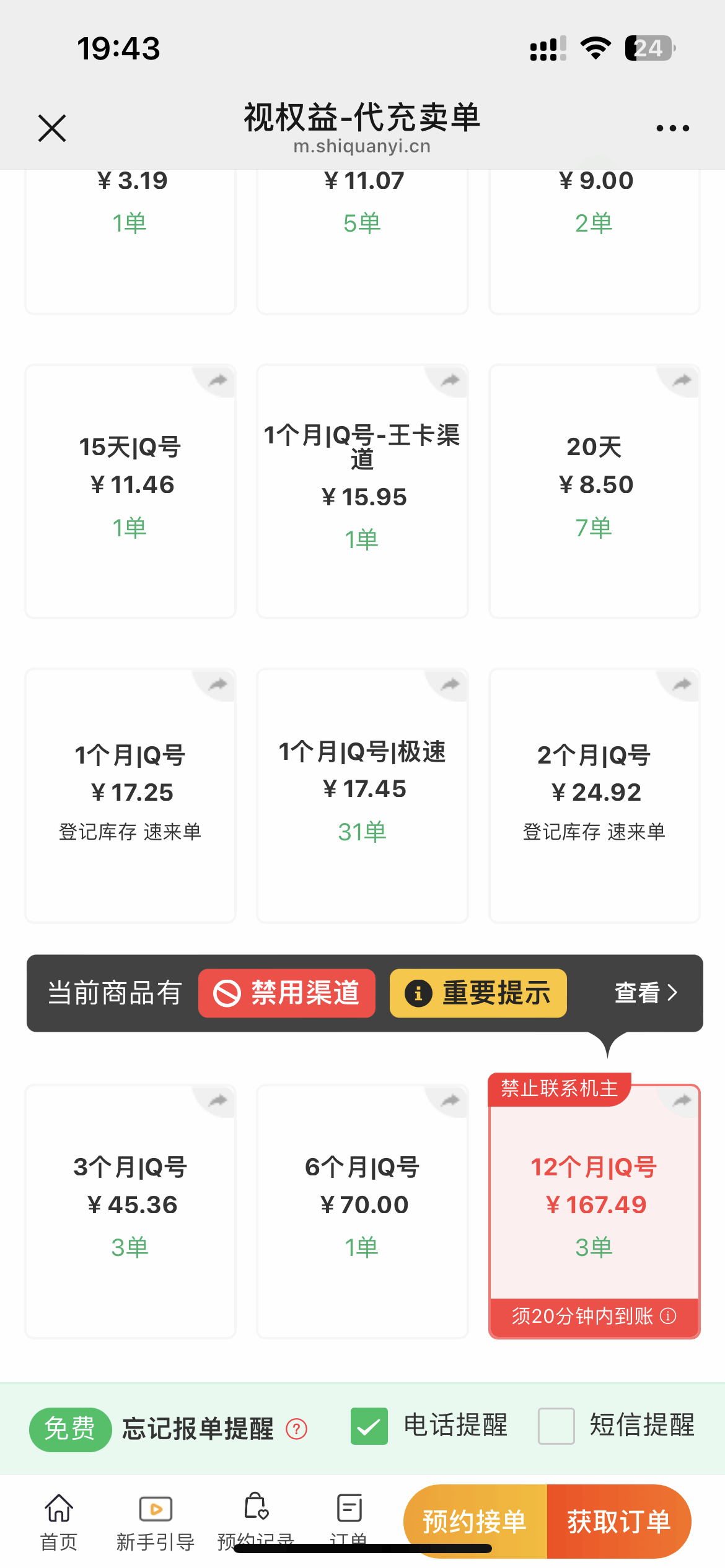Image resolution: width=725 pixels, height=1568 pixels.
Task: Tap the share arrow on 1个月|Q号|极速 card
Action: point(449,684)
